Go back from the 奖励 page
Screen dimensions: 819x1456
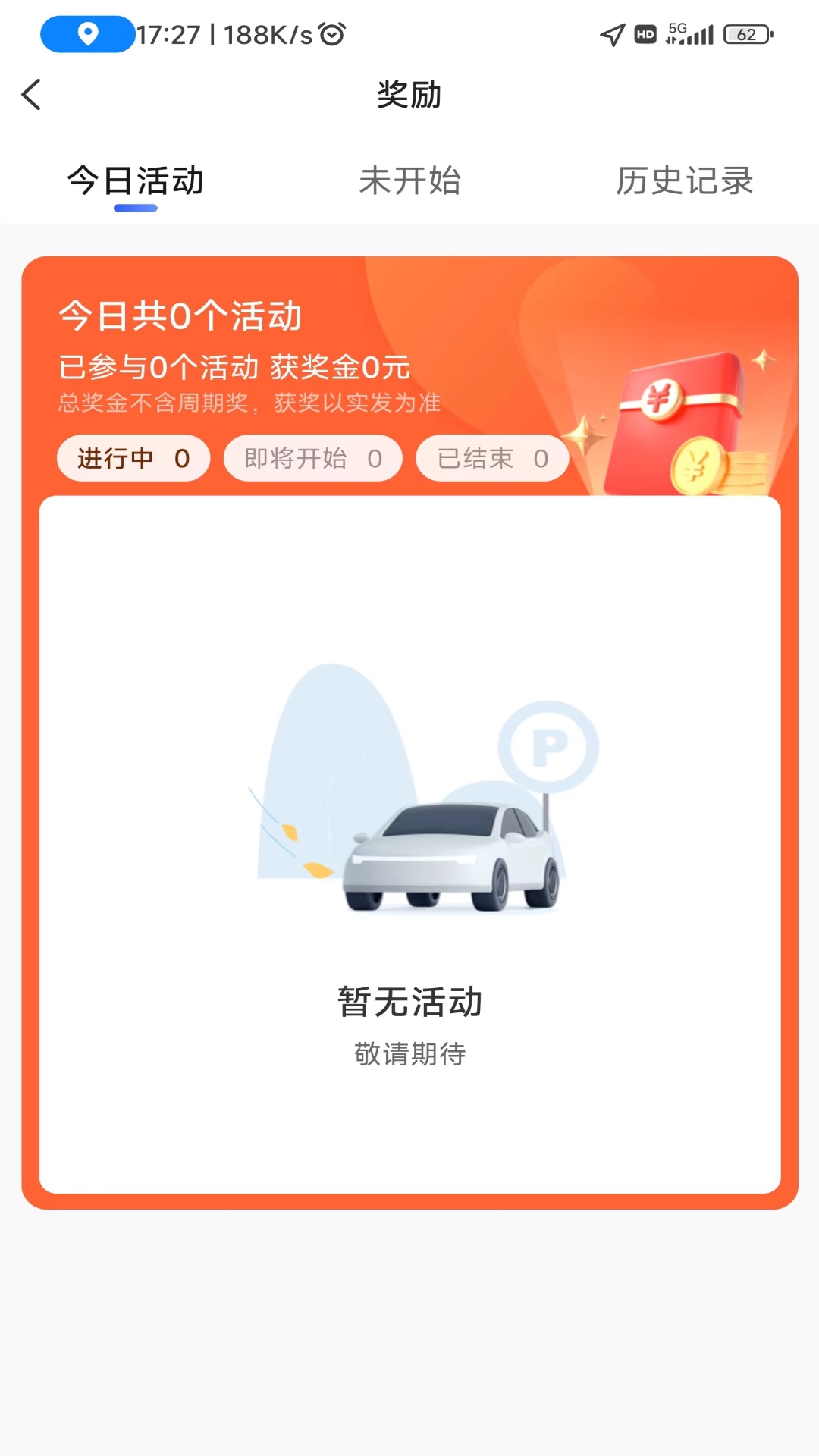point(32,95)
